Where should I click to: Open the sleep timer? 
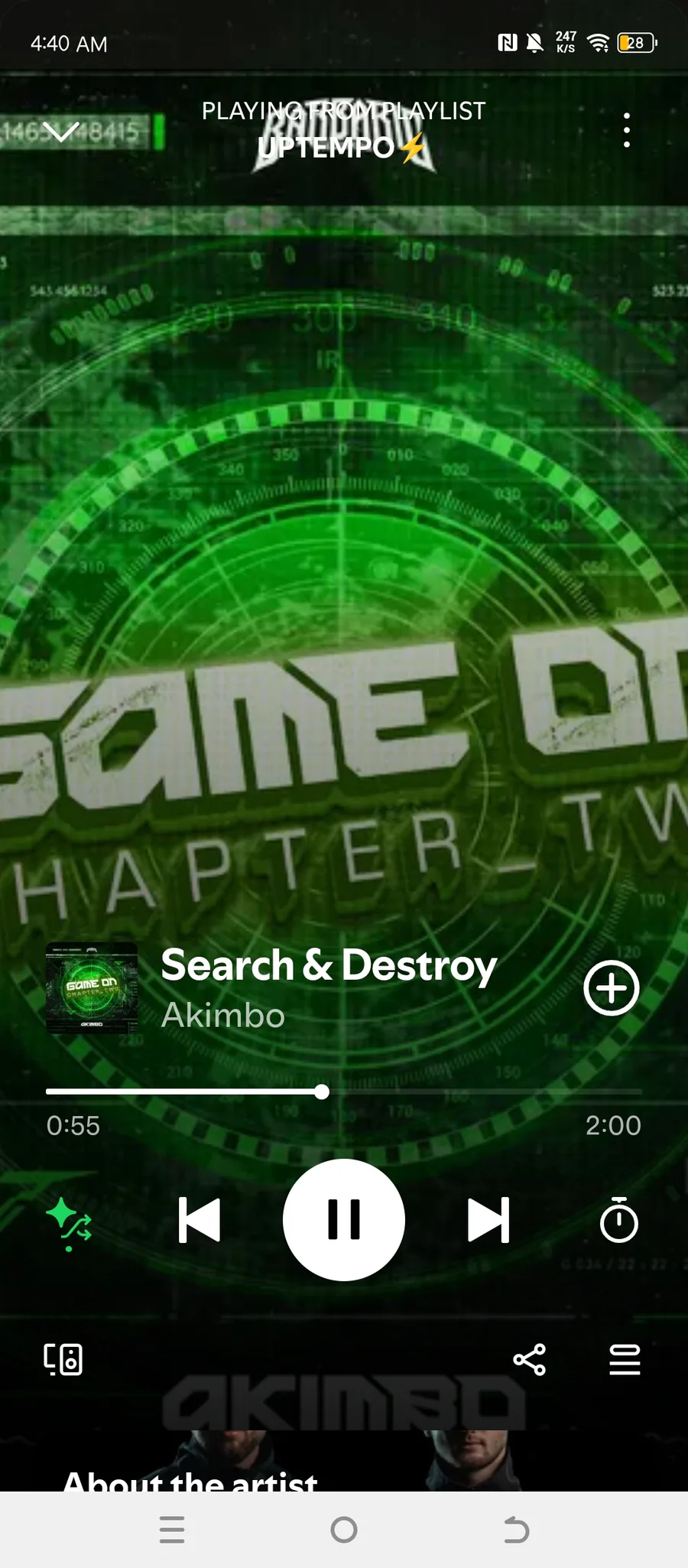tap(618, 1220)
